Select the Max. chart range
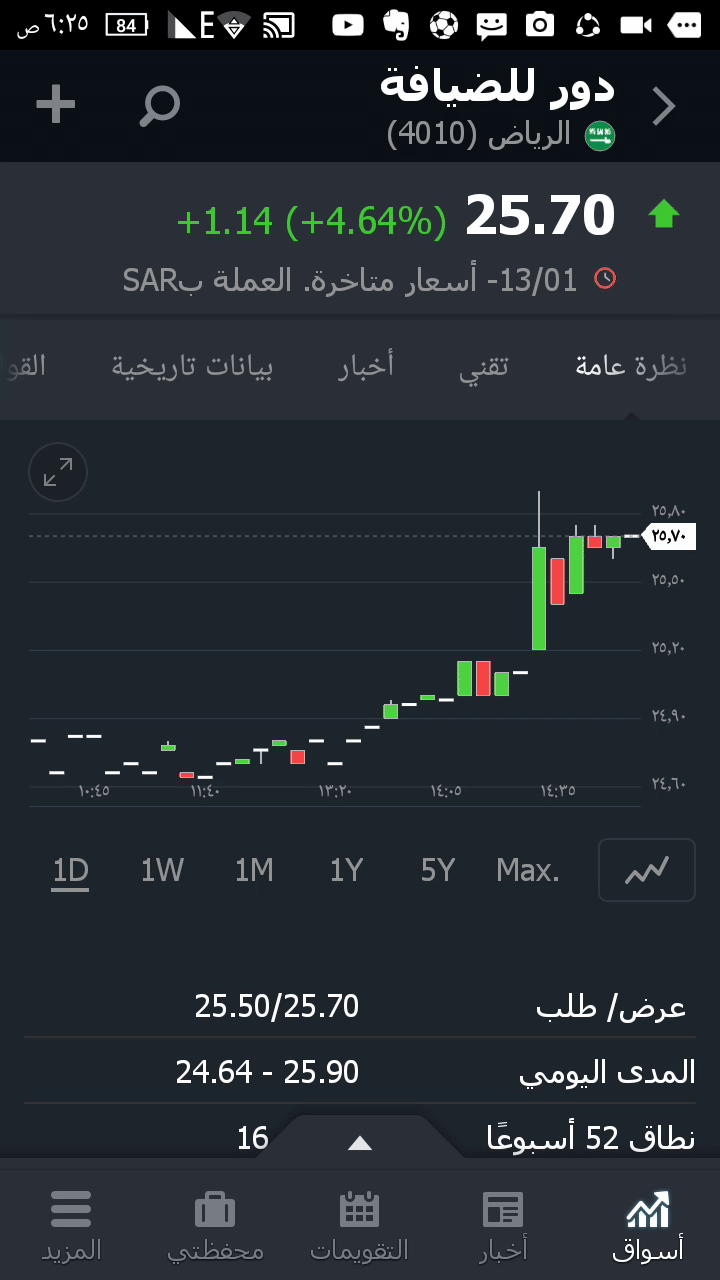720x1280 pixels. pos(528,871)
